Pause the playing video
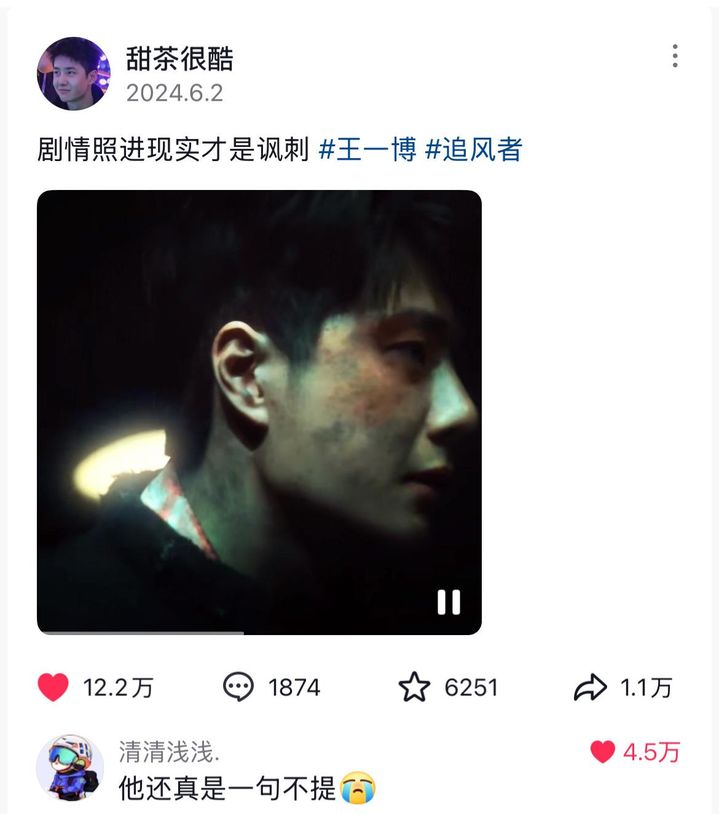 pos(448,601)
